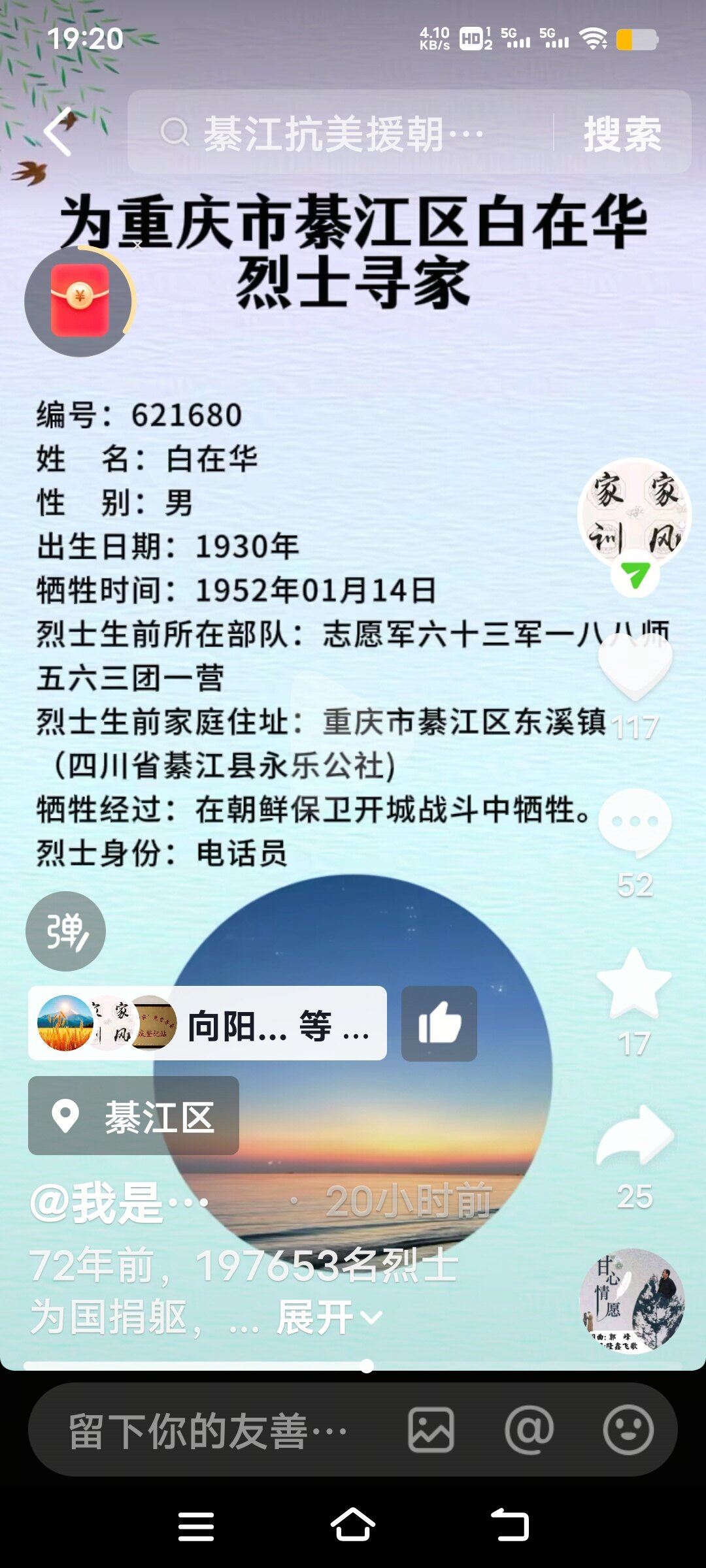Tap the 留下你的友善 comment field

point(209,1430)
